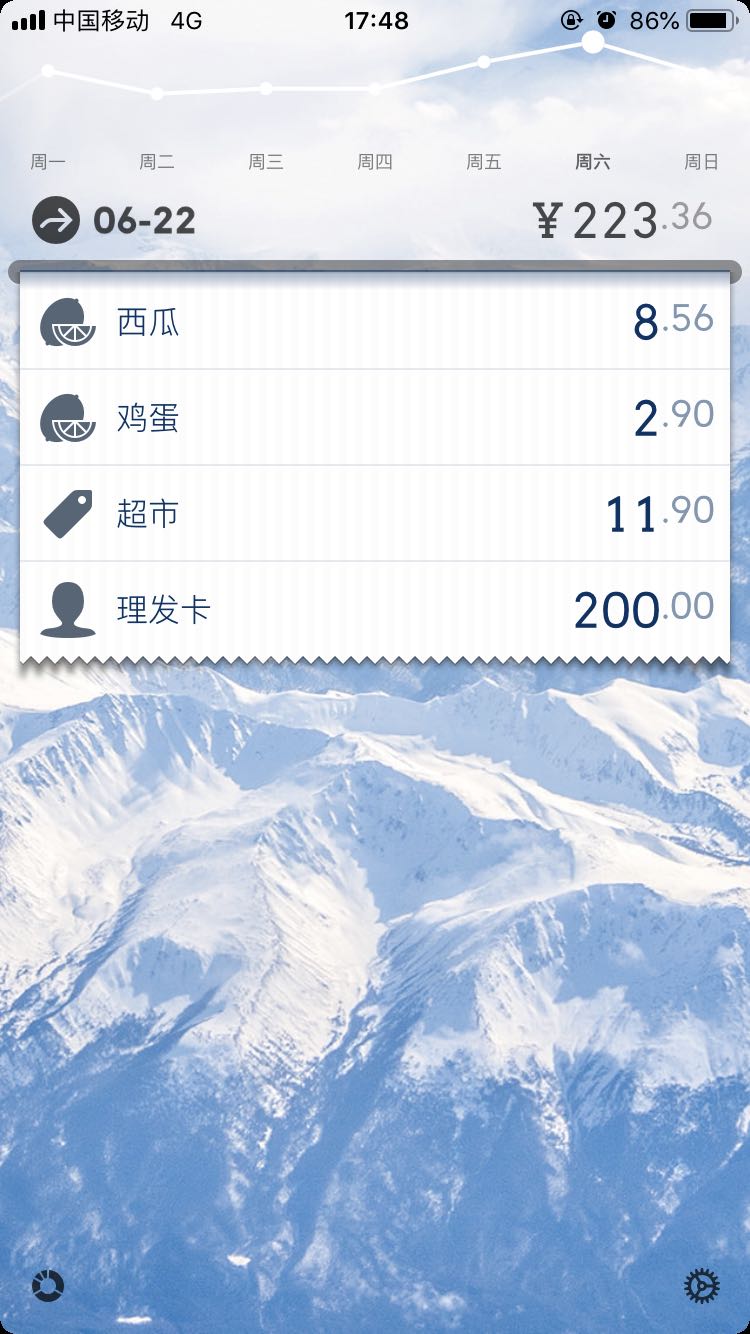Open the settings gear icon
Image resolution: width=750 pixels, height=1334 pixels.
click(x=701, y=1286)
